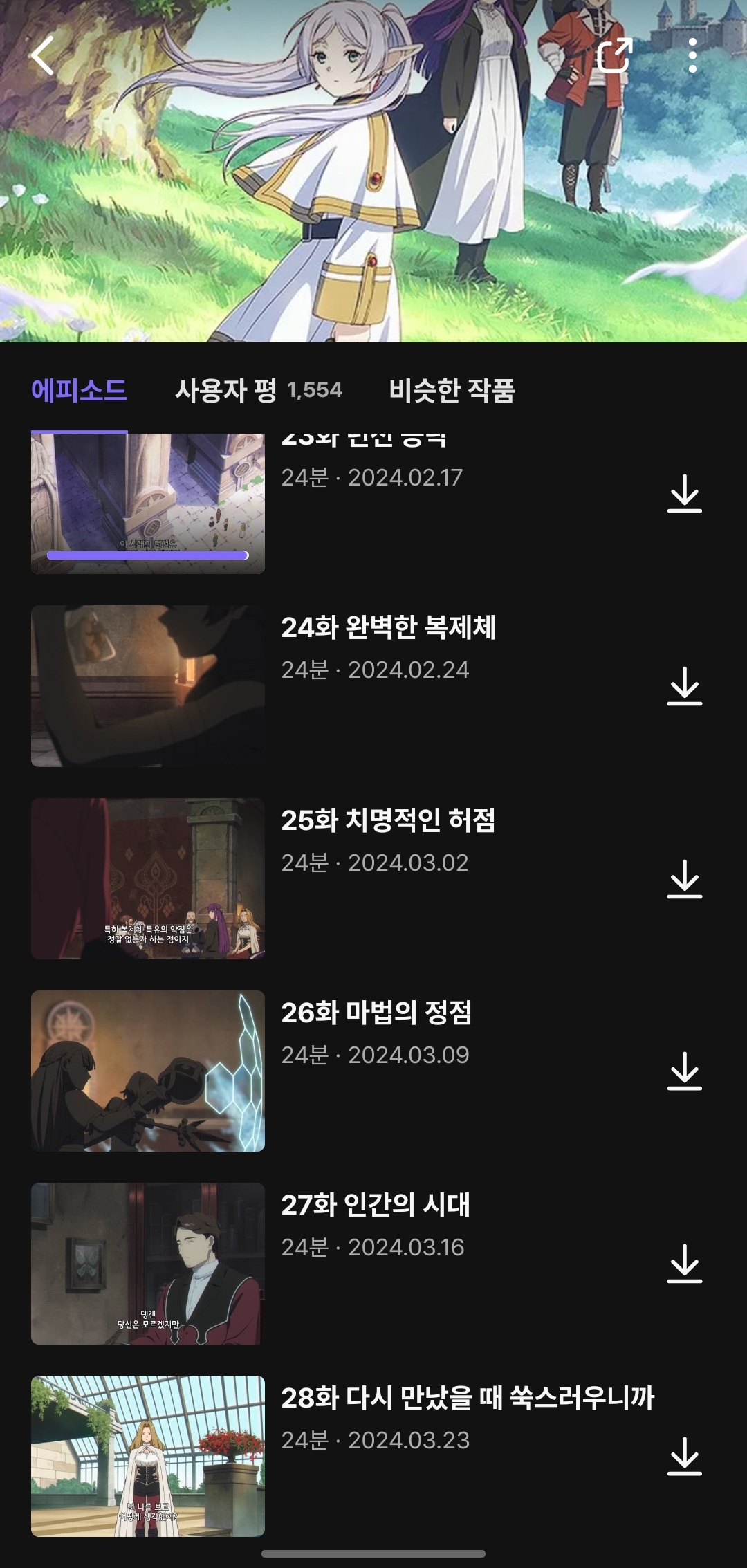Play episode 27화 인간의 시대
This screenshot has width=747, height=1568.
pos(148,1264)
